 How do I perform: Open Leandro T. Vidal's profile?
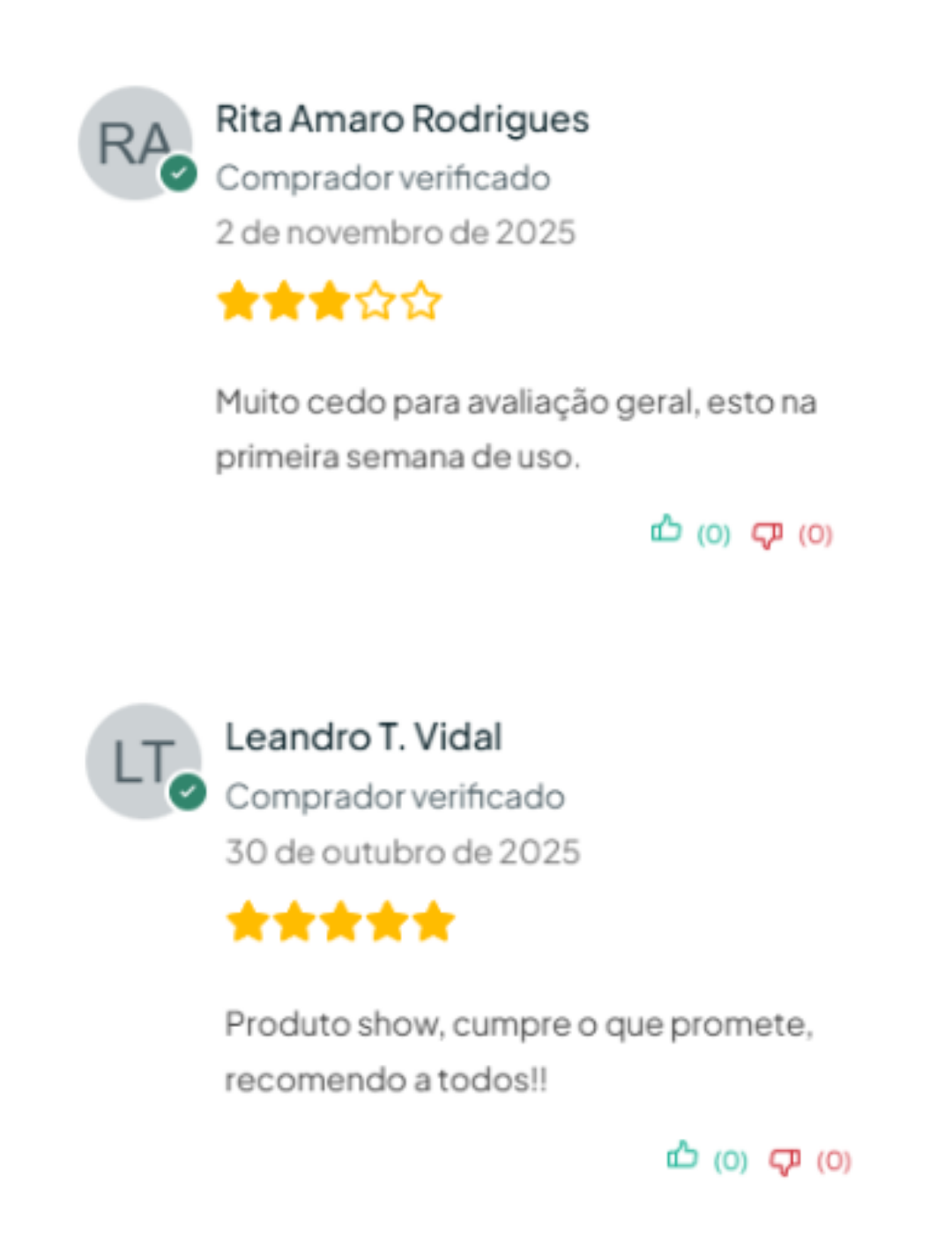click(x=364, y=737)
